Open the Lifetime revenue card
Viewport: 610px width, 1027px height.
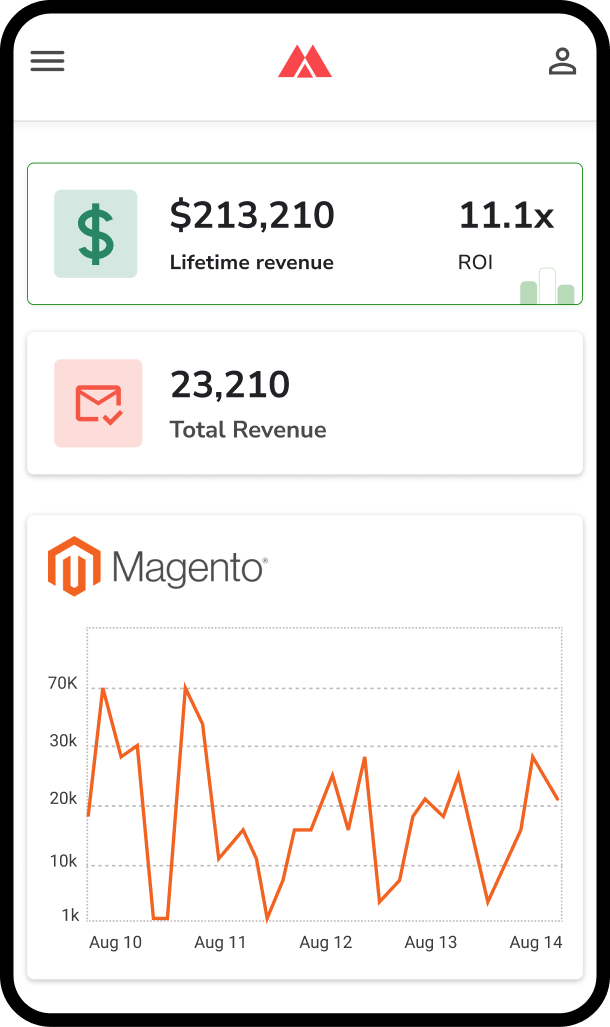click(304, 234)
